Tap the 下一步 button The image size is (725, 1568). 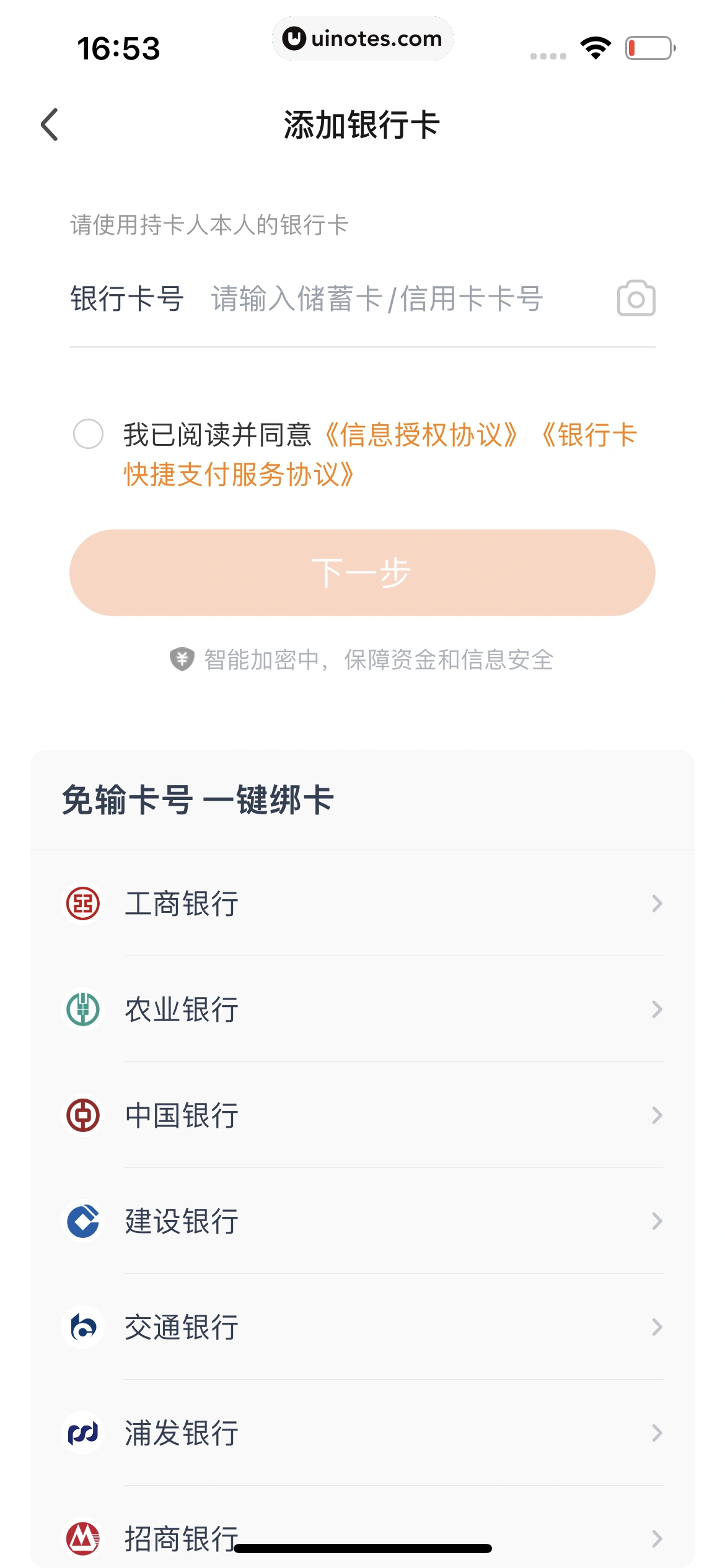point(362,572)
